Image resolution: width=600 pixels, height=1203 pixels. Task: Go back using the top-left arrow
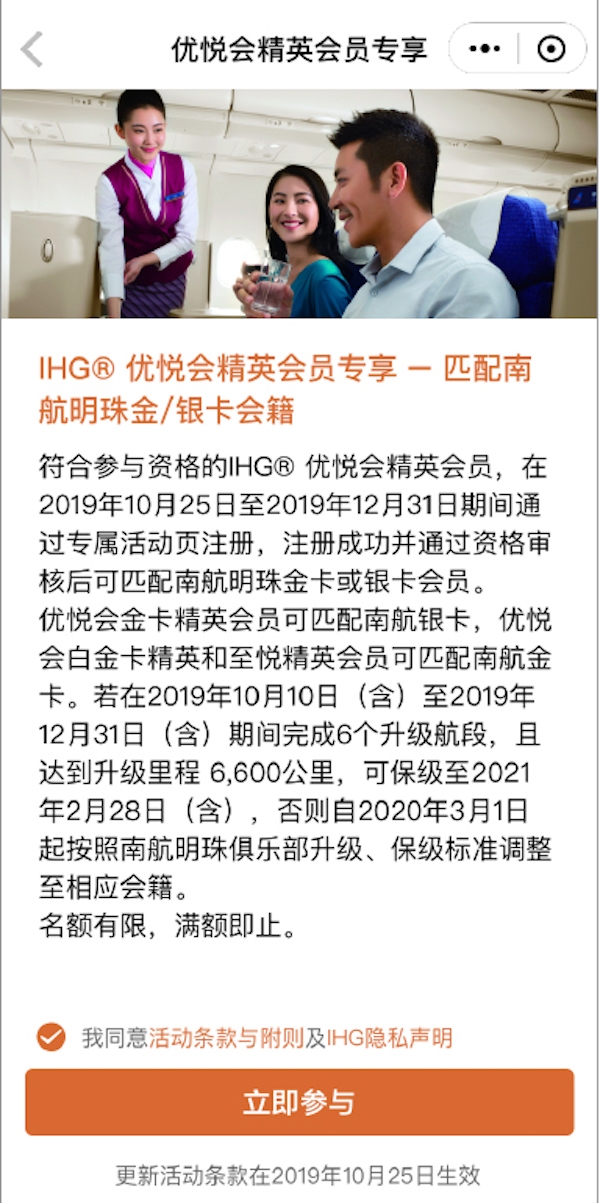pos(33,48)
